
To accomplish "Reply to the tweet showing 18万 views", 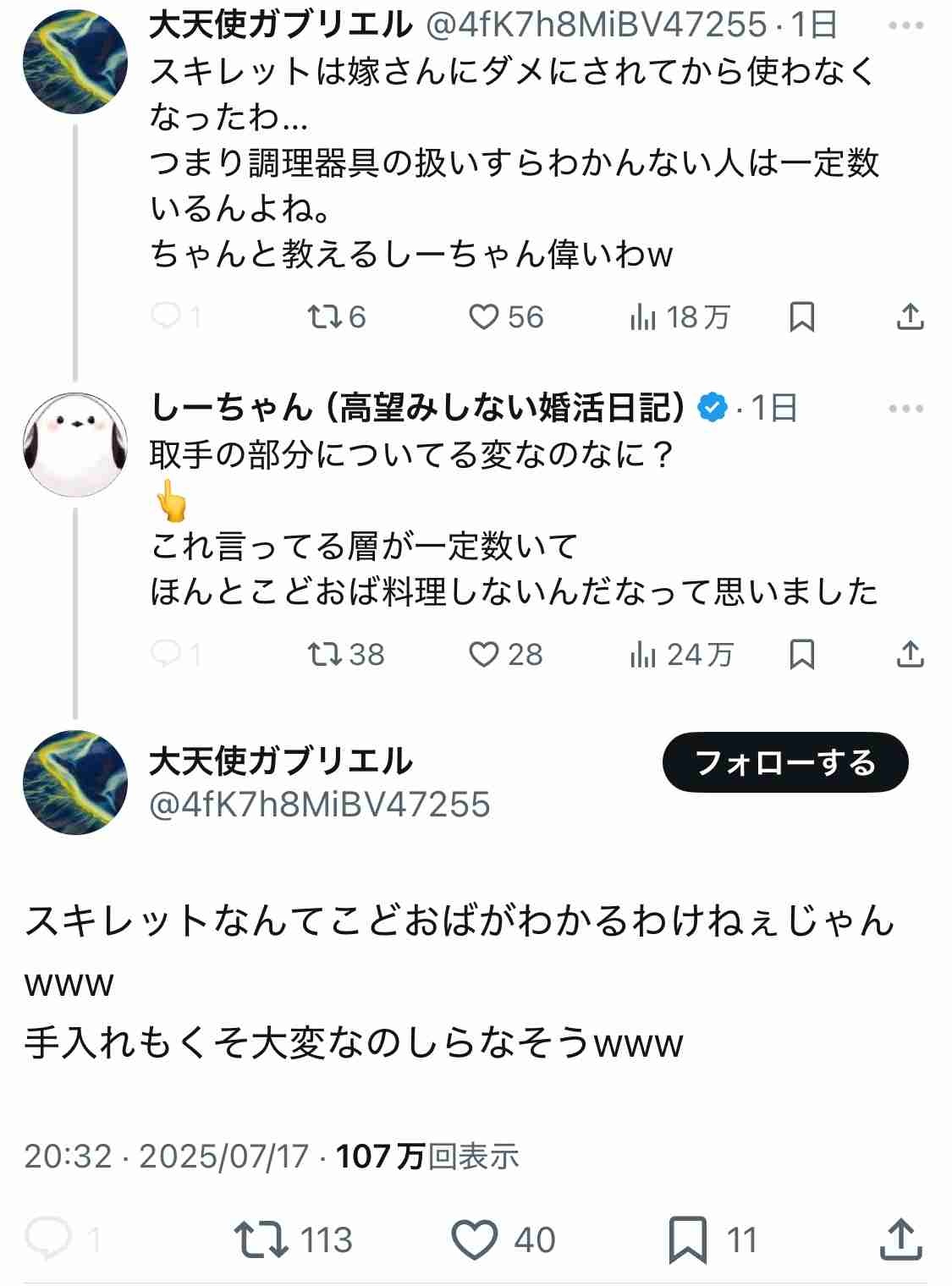I will tap(165, 317).
